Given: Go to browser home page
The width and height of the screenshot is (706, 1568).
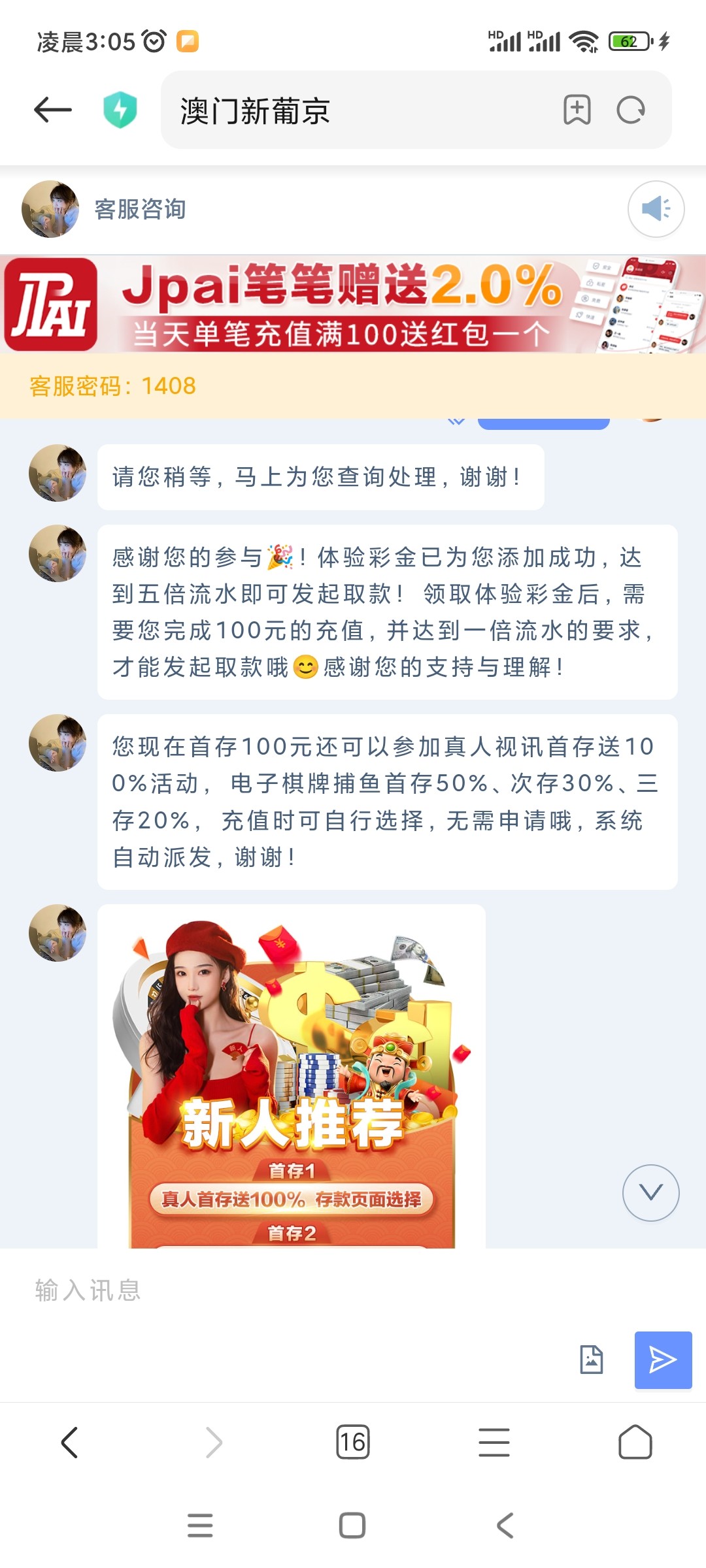Looking at the screenshot, I should 635,1442.
